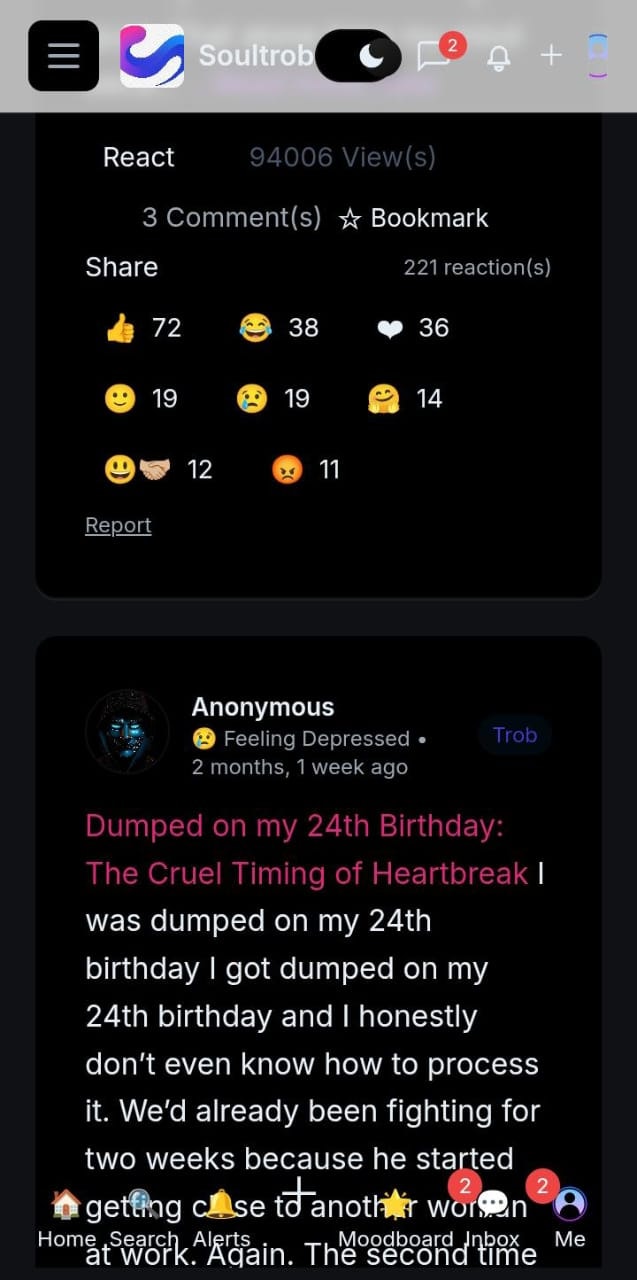
Task: Bookmark this post
Action: [414, 218]
